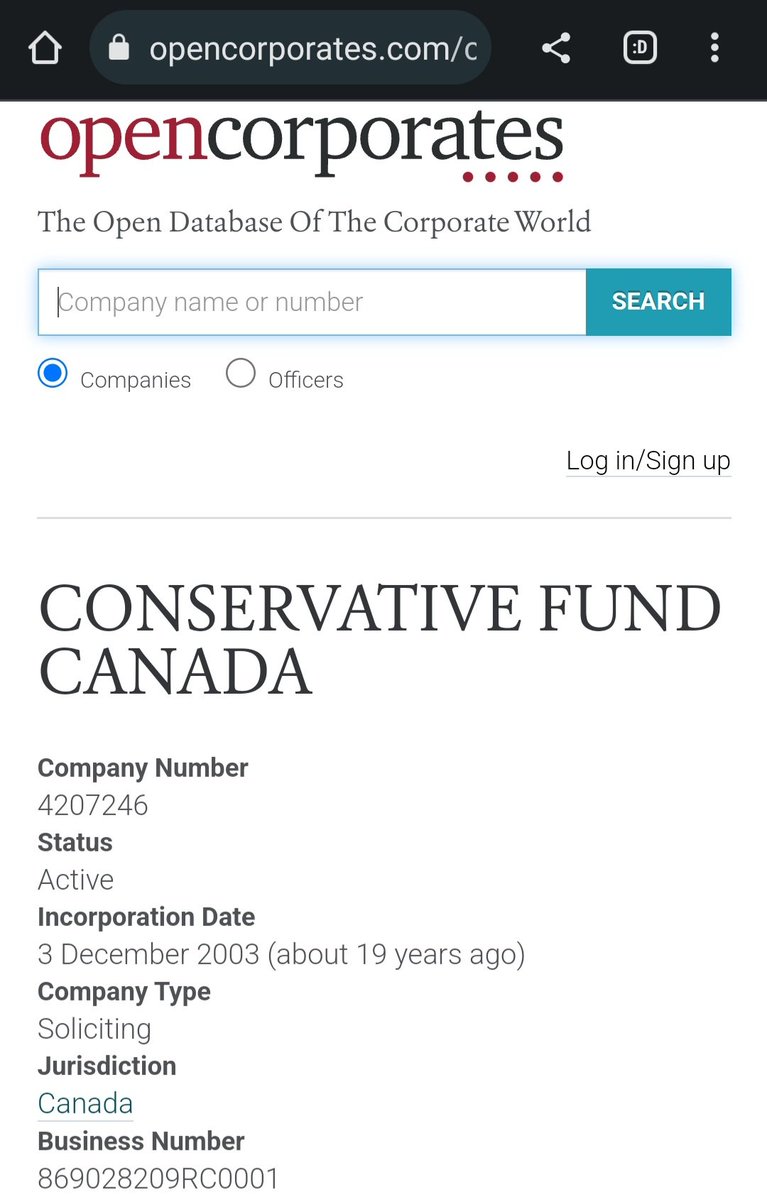Select the Officers radio option

click(x=240, y=375)
